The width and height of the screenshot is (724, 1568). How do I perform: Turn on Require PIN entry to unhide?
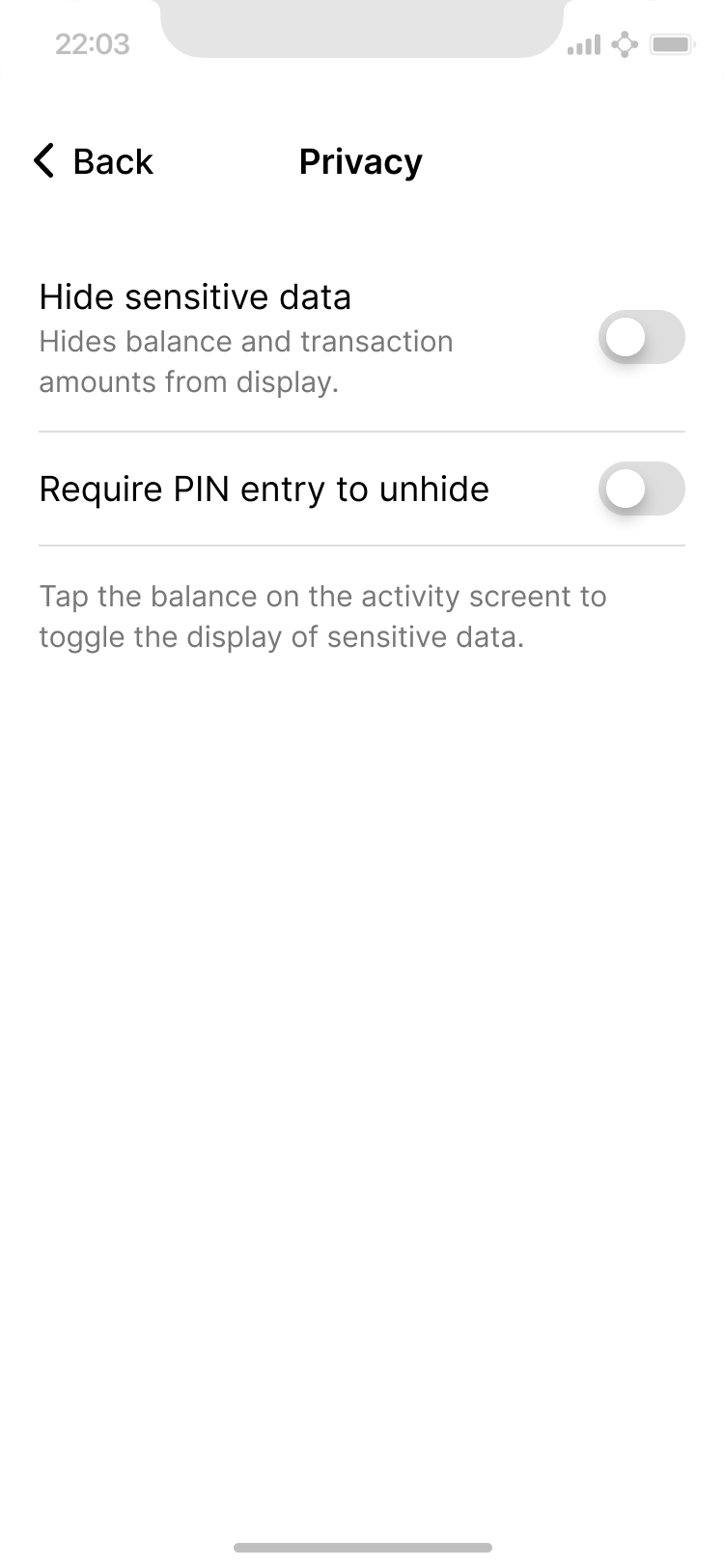[641, 490]
